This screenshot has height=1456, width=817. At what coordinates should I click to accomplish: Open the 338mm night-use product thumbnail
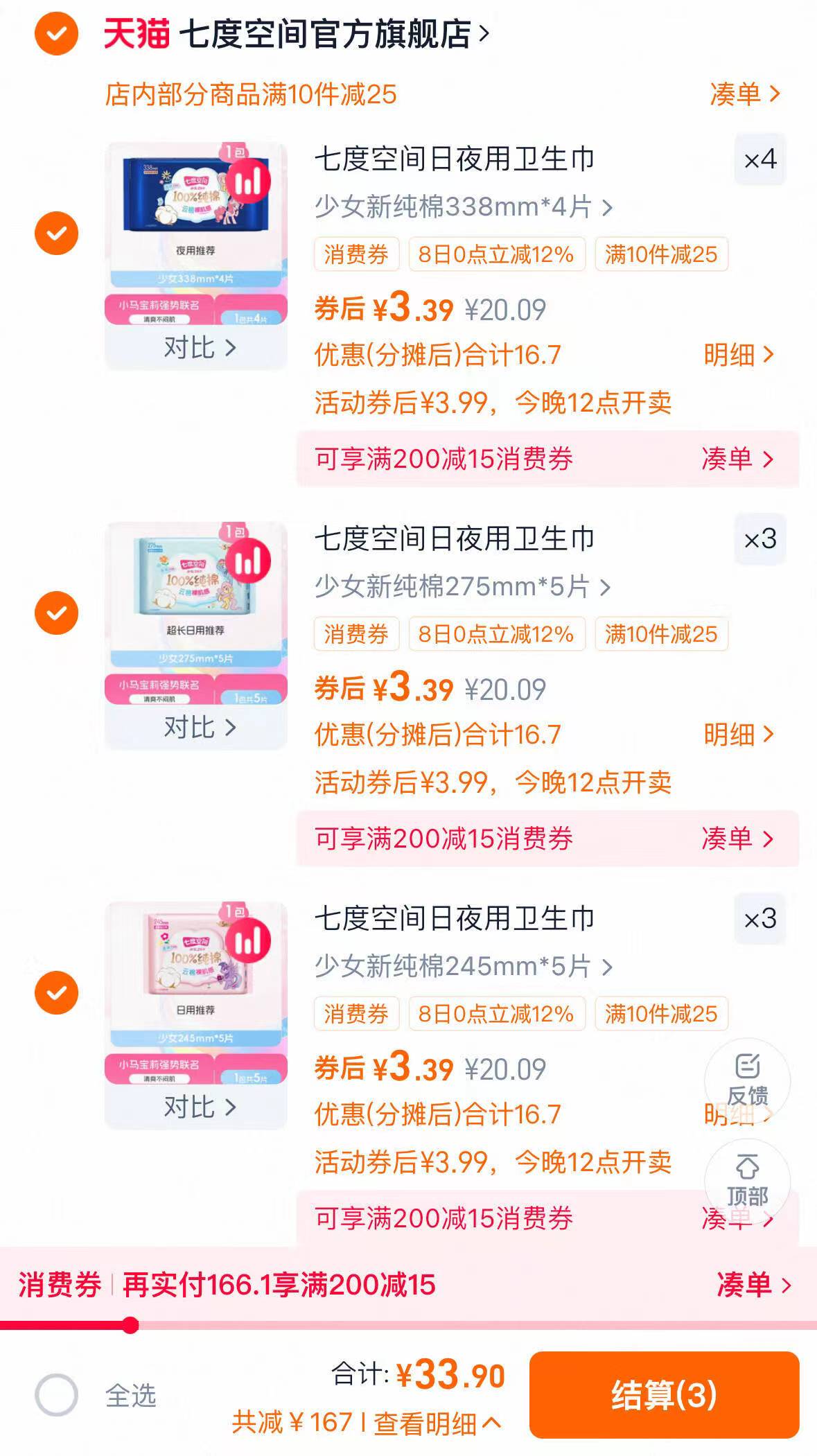pos(196,208)
